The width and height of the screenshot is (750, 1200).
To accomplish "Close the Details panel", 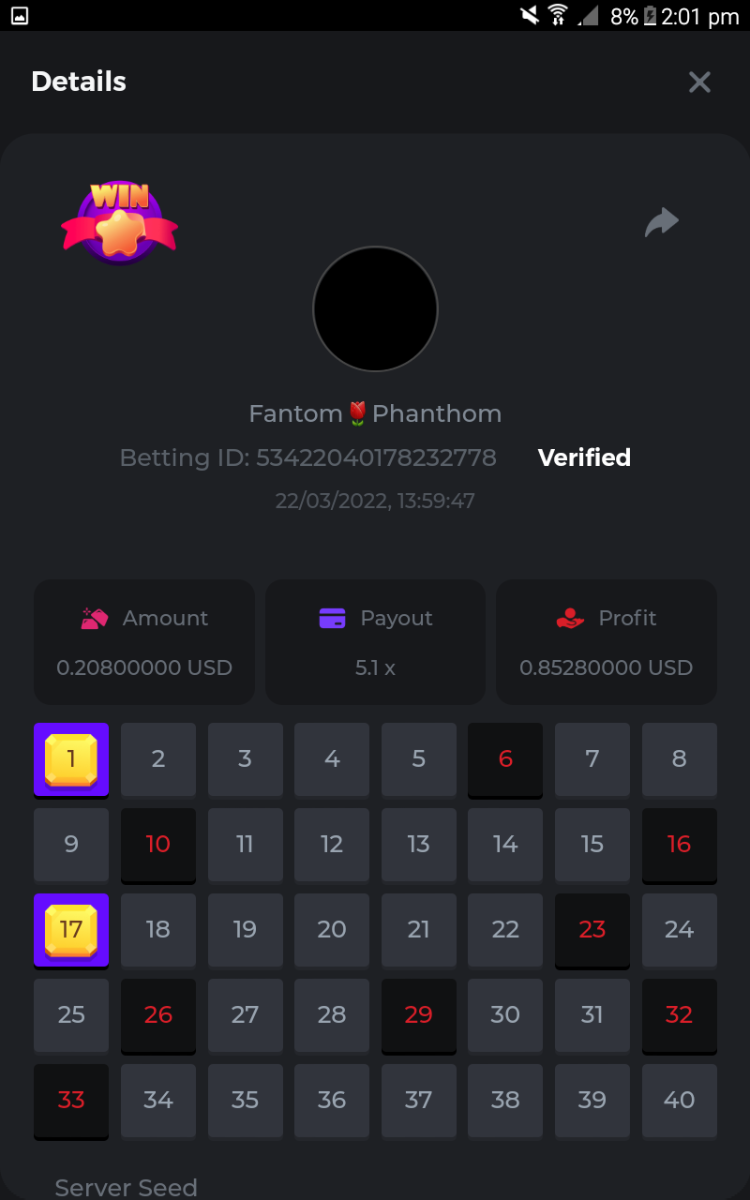I will point(699,82).
